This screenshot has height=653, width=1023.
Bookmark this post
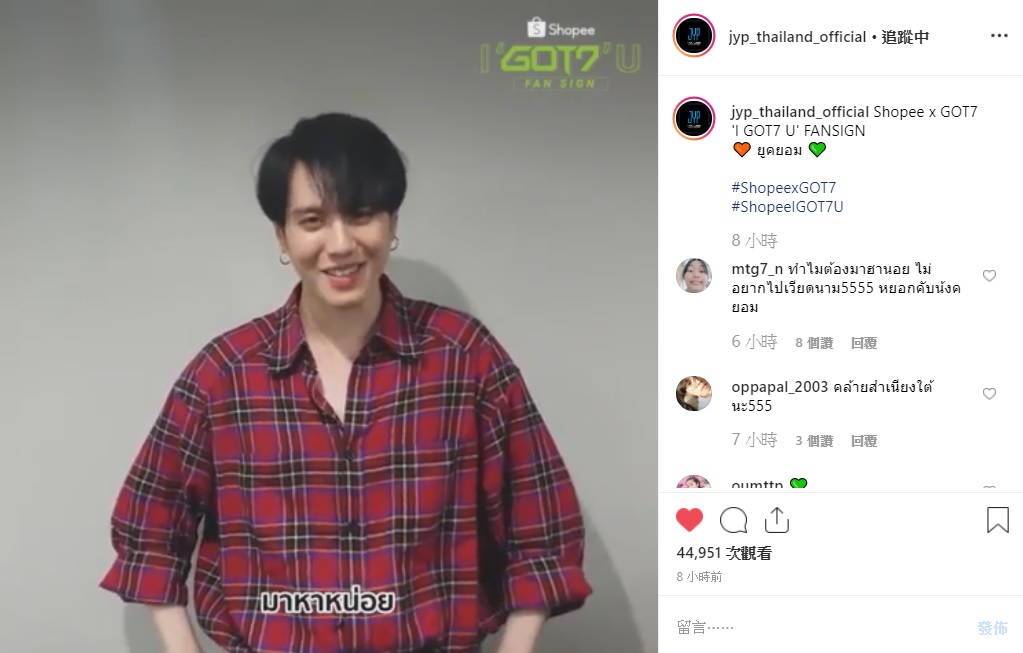[997, 520]
